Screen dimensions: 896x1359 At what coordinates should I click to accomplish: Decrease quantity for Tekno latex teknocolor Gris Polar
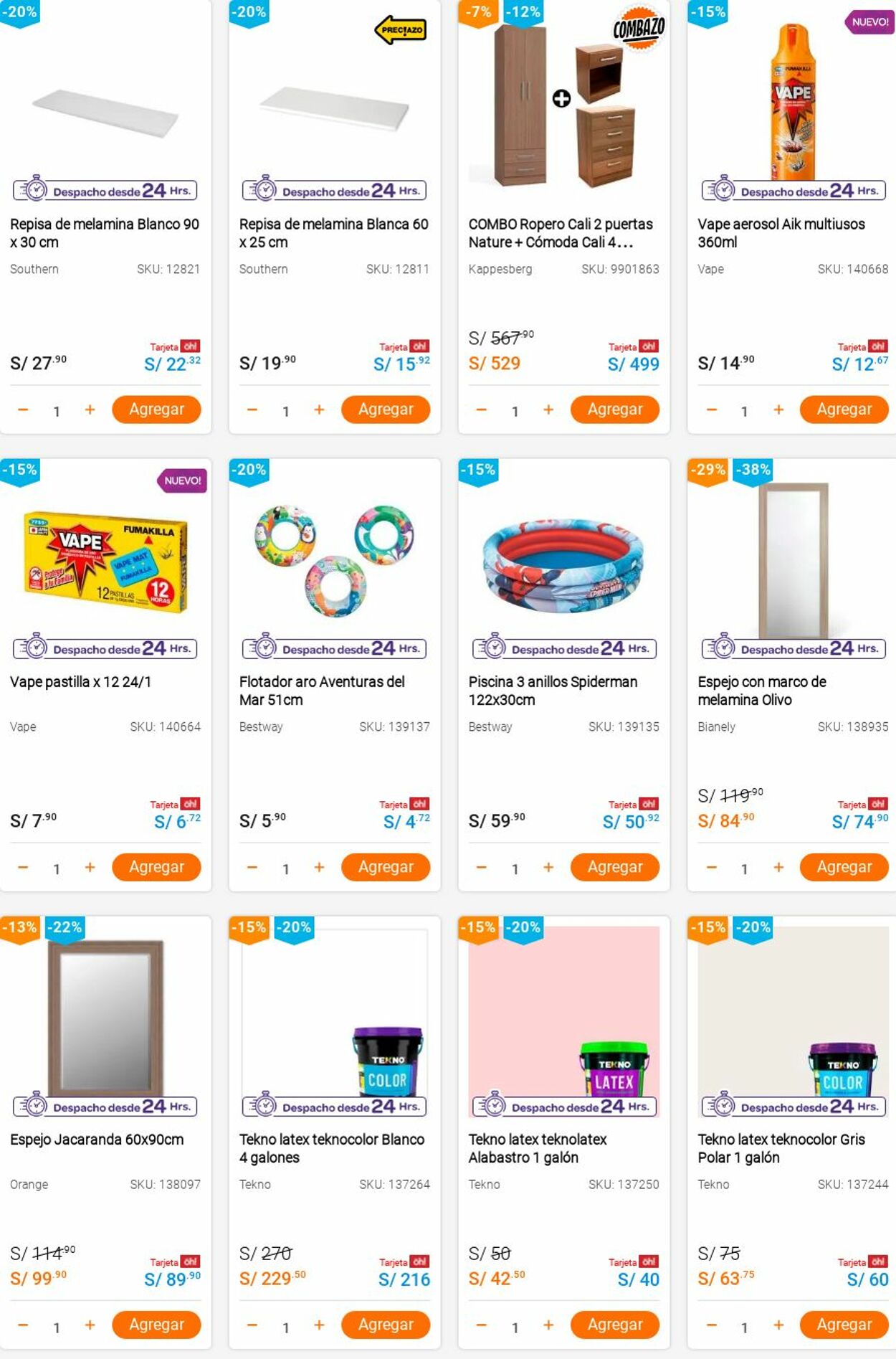tap(711, 1325)
